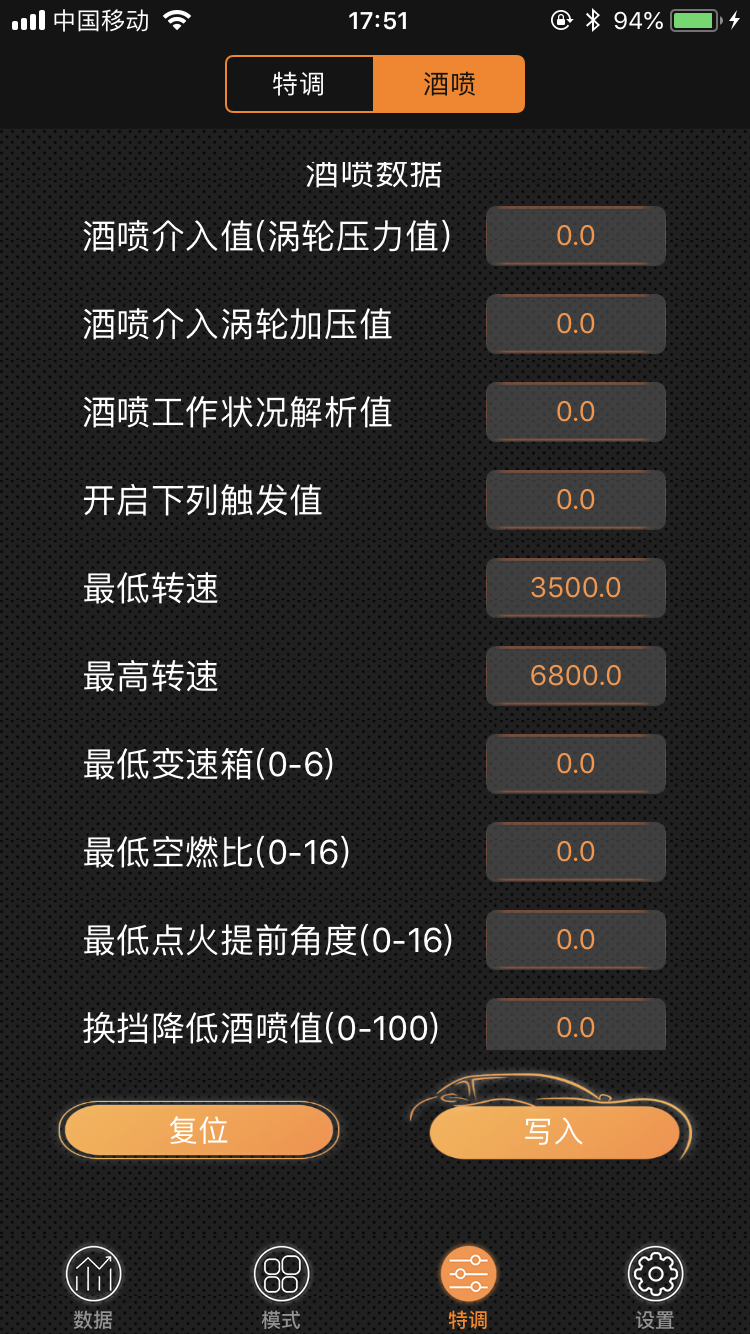Viewport: 750px width, 1334px height.
Task: Open the 数据 tab
Action: coord(93,1287)
